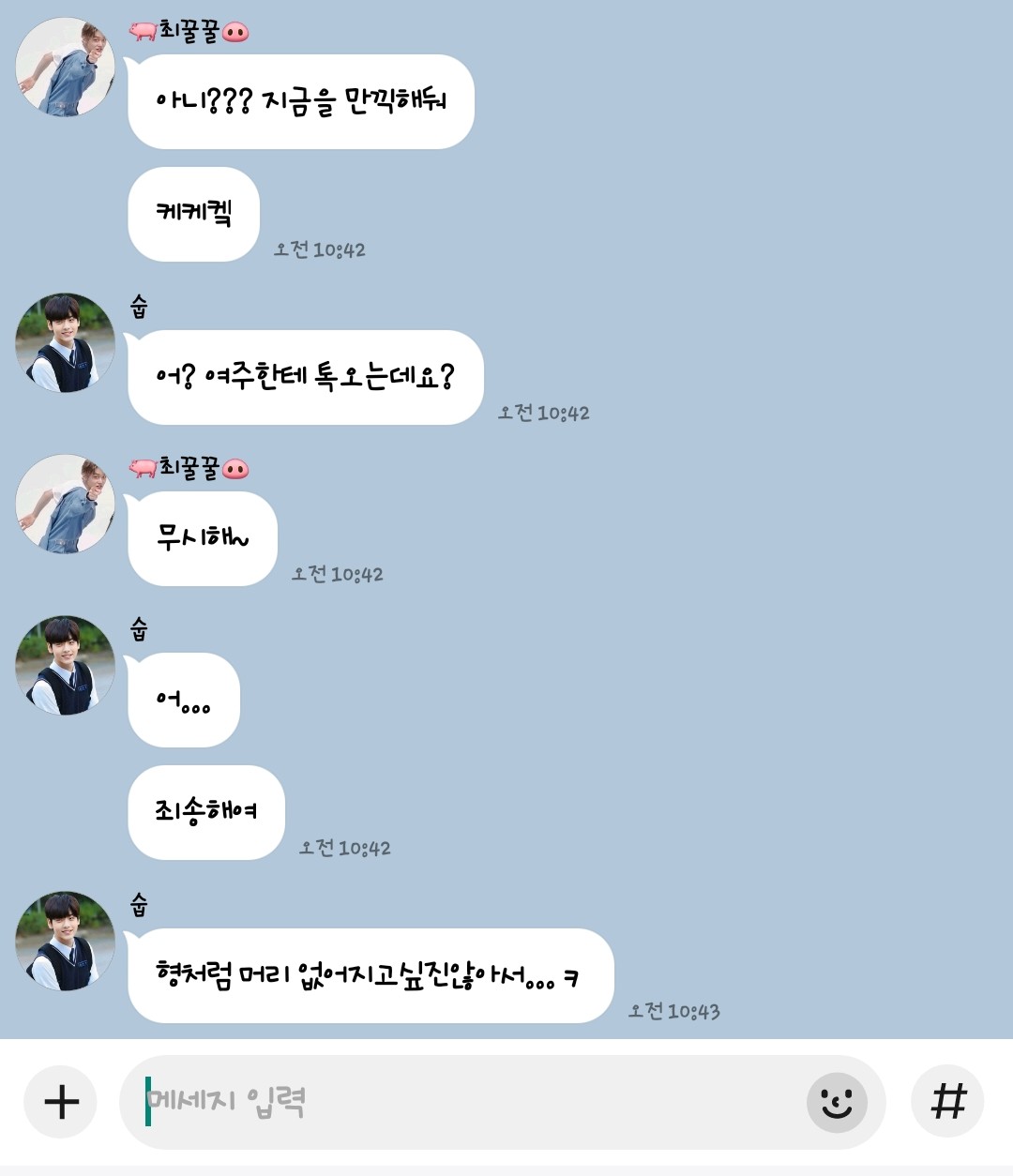Open 숩's profile photo beside 여주한테 톡오는데요 message
Screen dimensions: 1013x1176
pos(66,342)
